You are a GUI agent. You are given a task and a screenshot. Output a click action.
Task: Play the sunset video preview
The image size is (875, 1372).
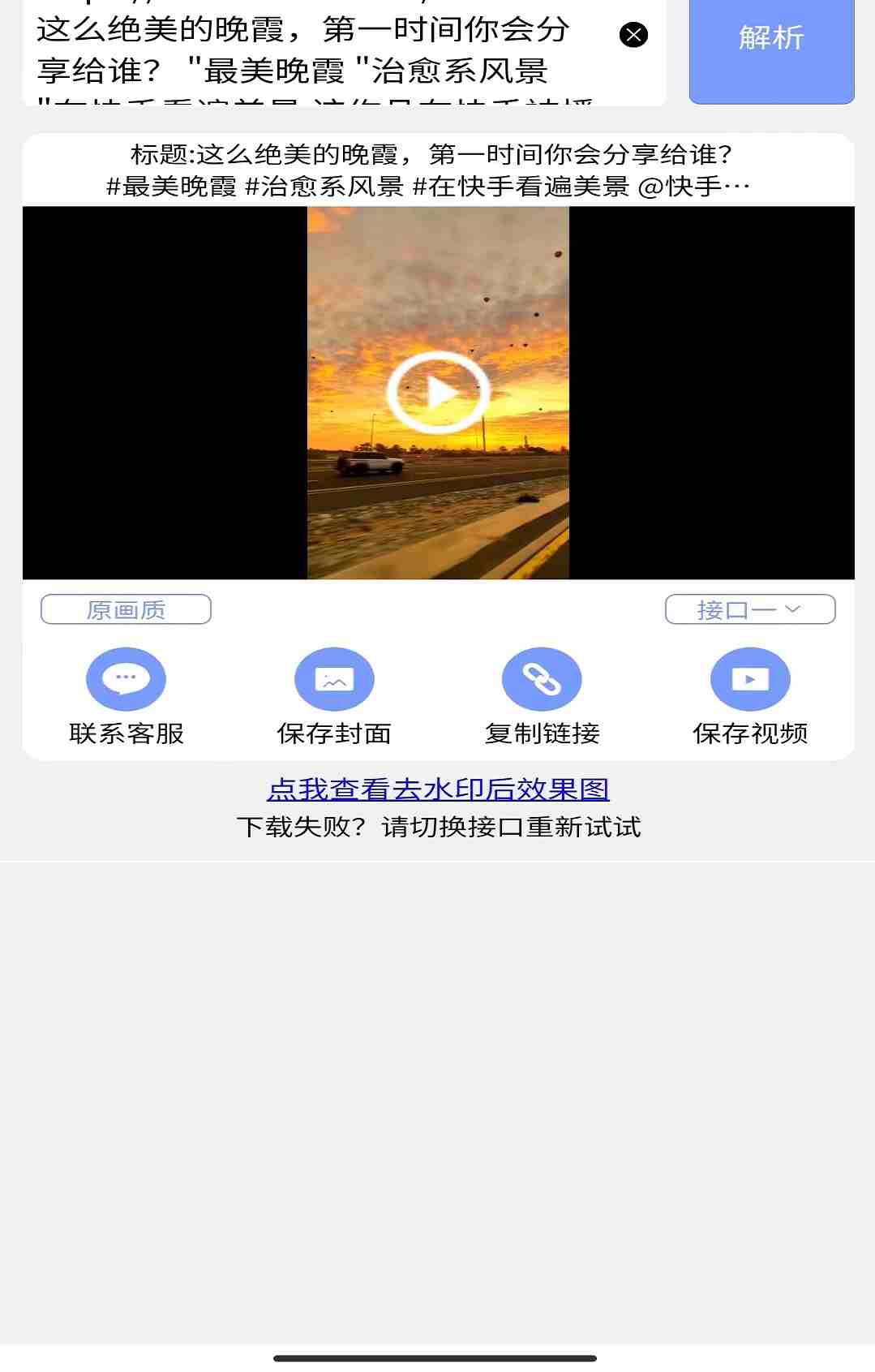point(438,393)
